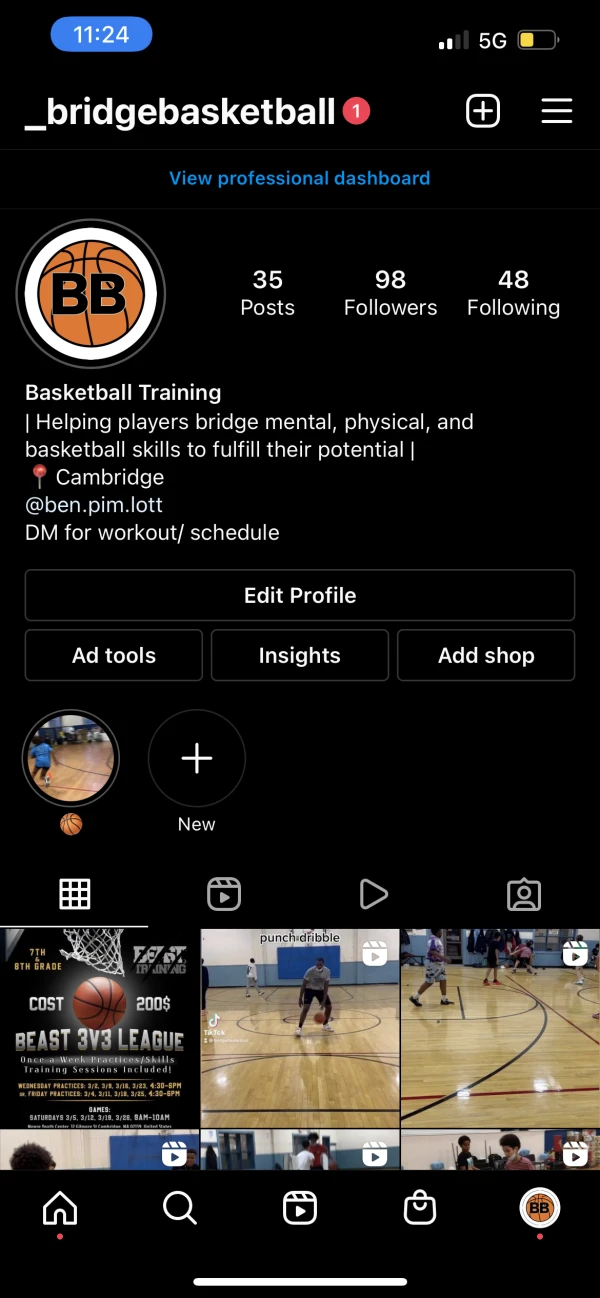Open Insights
The height and width of the screenshot is (1298, 600).
point(299,656)
